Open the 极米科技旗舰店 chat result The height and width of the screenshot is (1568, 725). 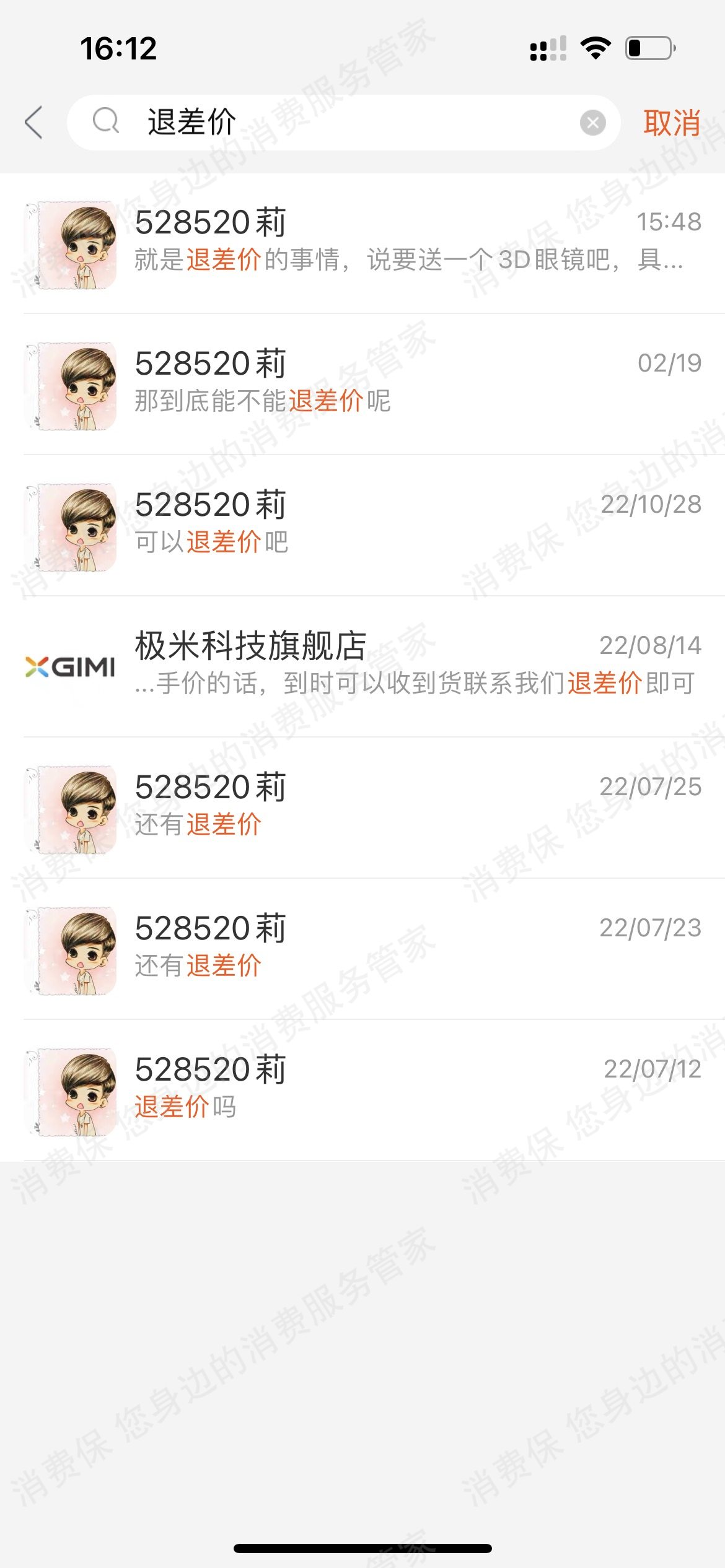[372, 666]
